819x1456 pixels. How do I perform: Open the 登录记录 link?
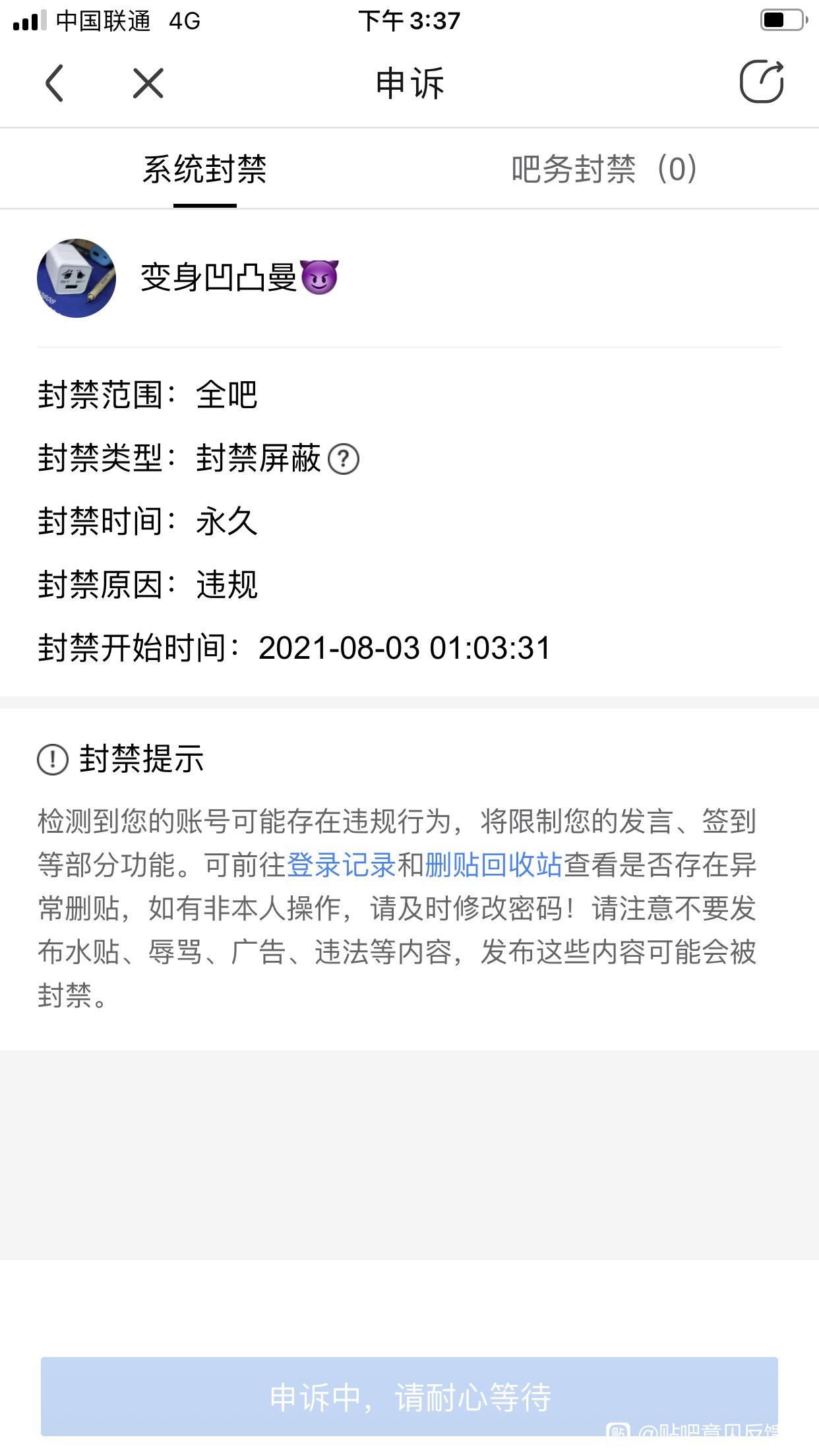pyautogui.click(x=341, y=865)
